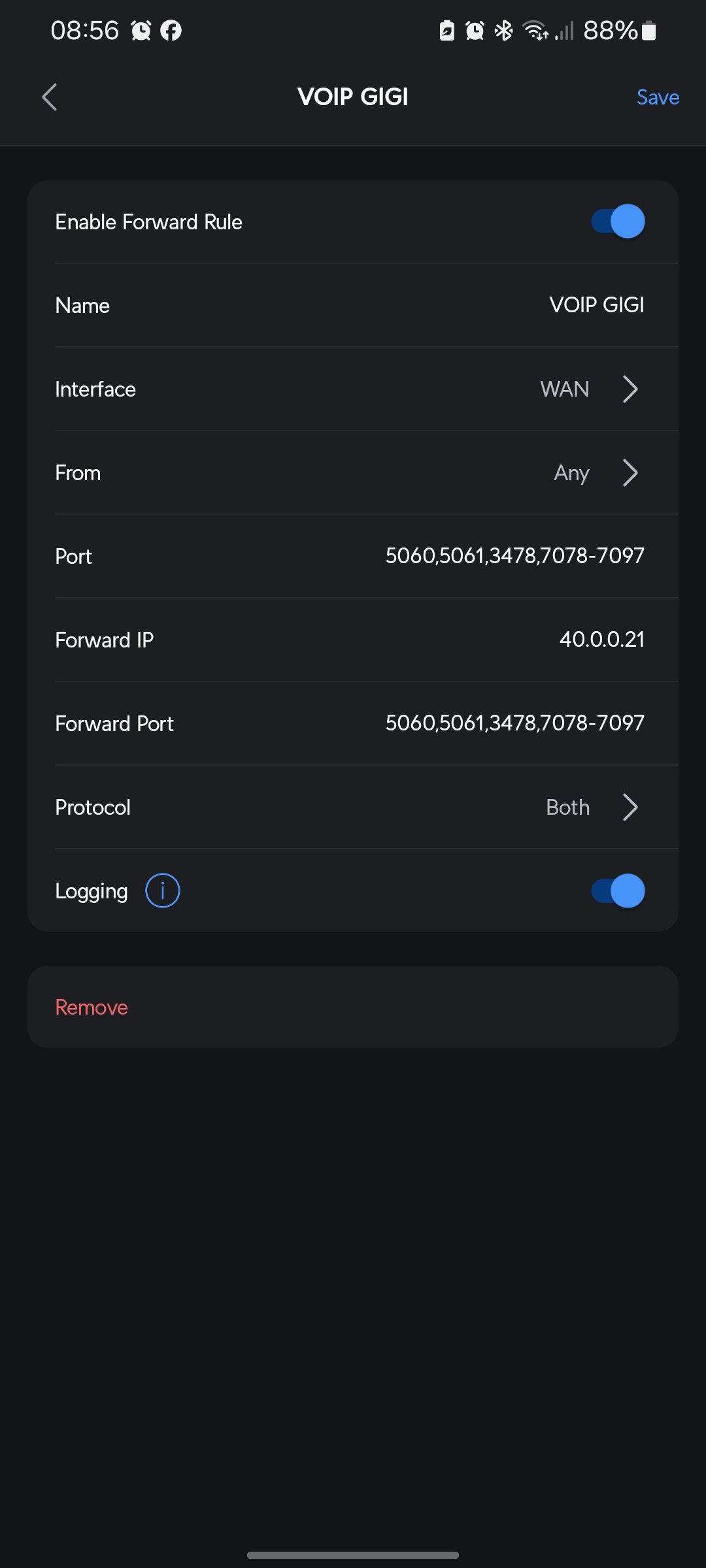
Task: Show the Logging info tooltip
Action: (162, 890)
